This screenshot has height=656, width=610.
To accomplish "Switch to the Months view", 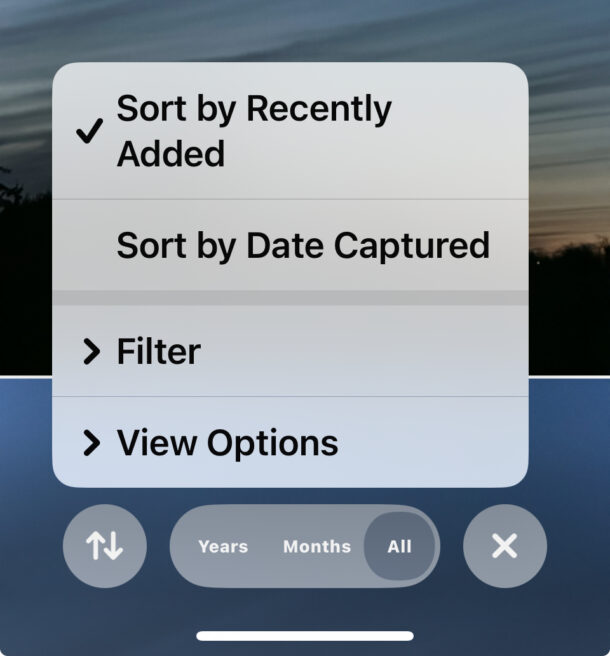I will click(x=317, y=546).
